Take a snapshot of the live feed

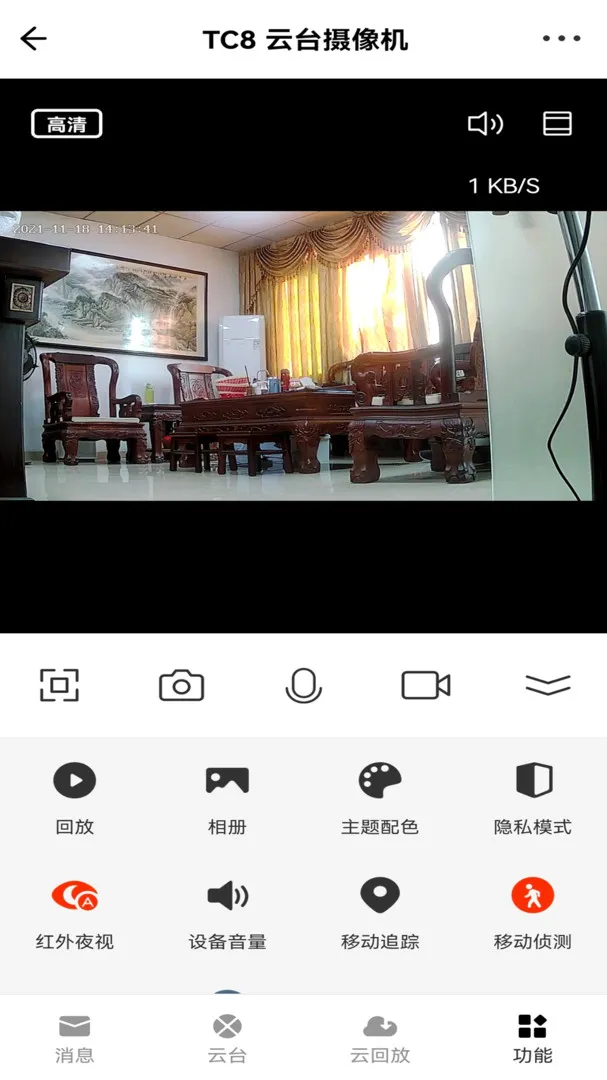(181, 685)
